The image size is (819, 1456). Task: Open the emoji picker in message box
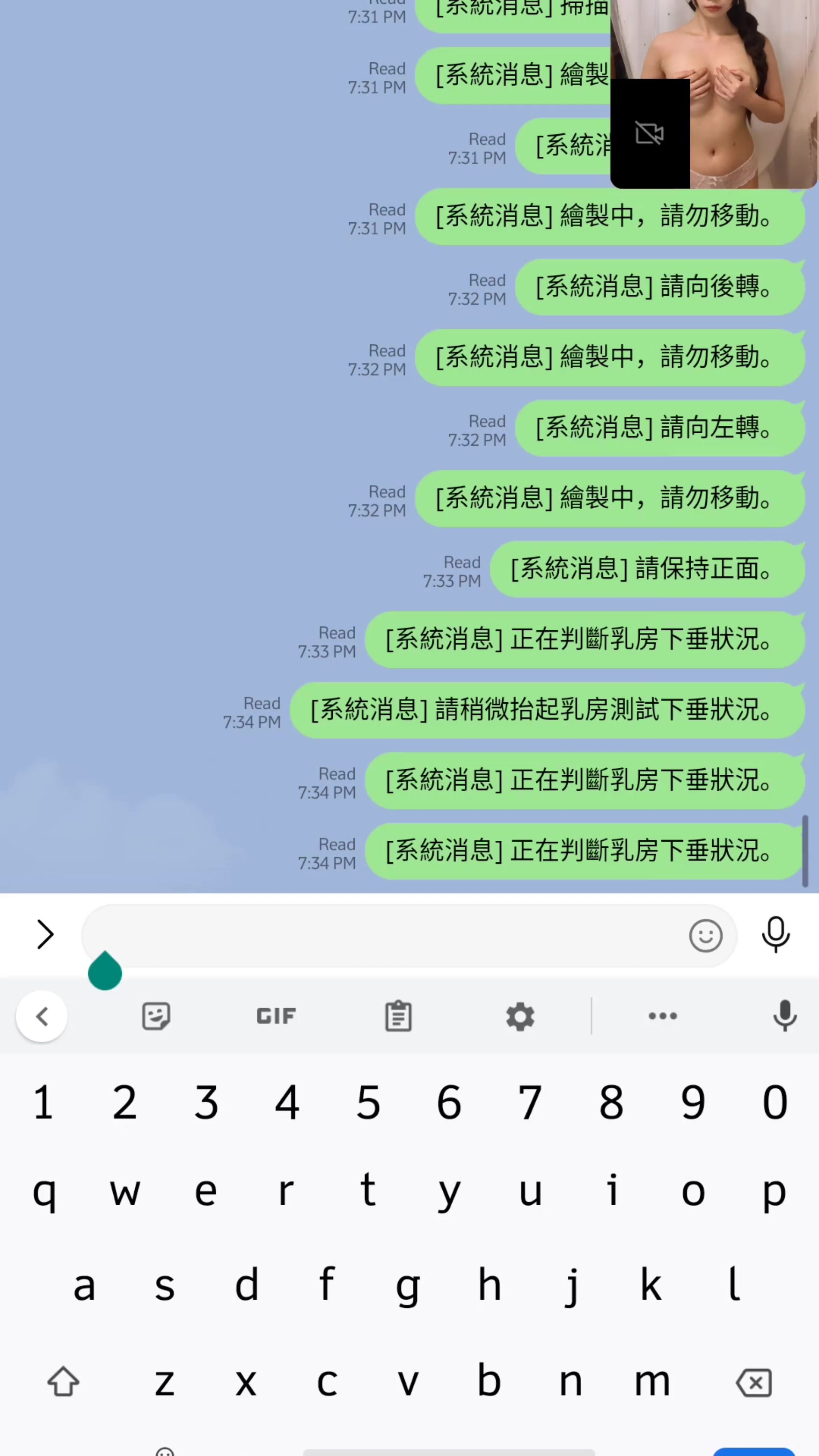coord(705,935)
